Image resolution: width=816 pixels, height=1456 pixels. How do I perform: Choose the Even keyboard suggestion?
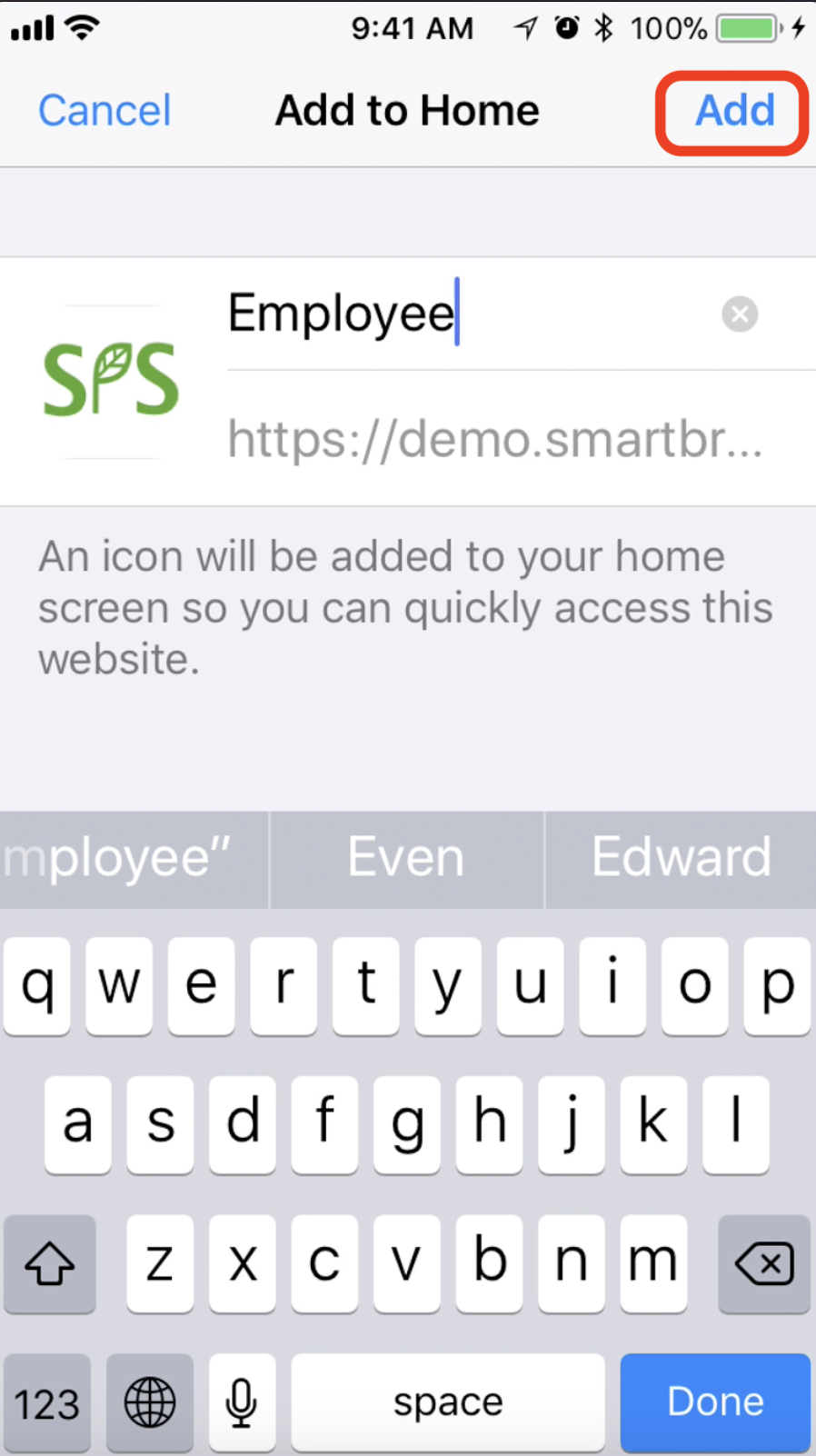[x=406, y=858]
